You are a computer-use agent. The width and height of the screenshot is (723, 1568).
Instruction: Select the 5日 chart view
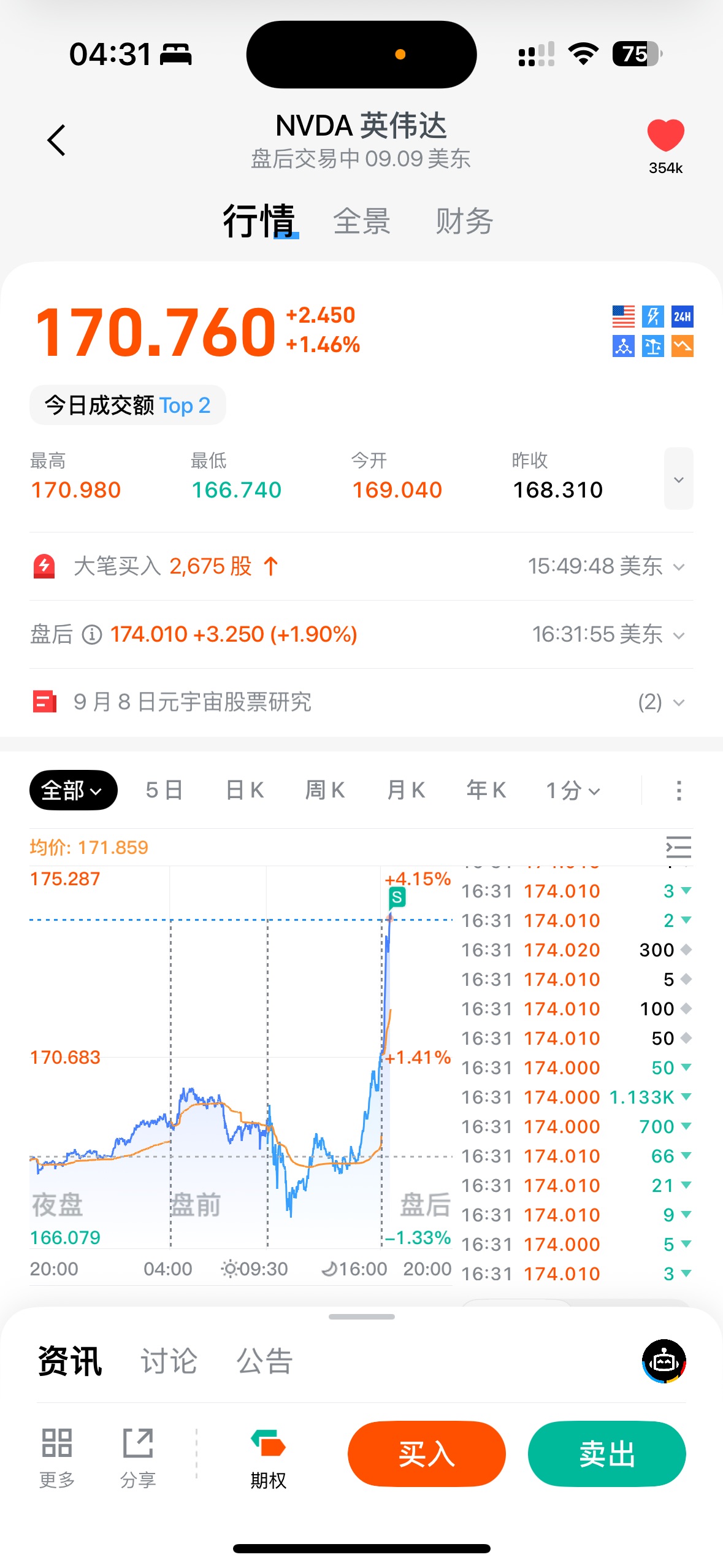point(164,790)
